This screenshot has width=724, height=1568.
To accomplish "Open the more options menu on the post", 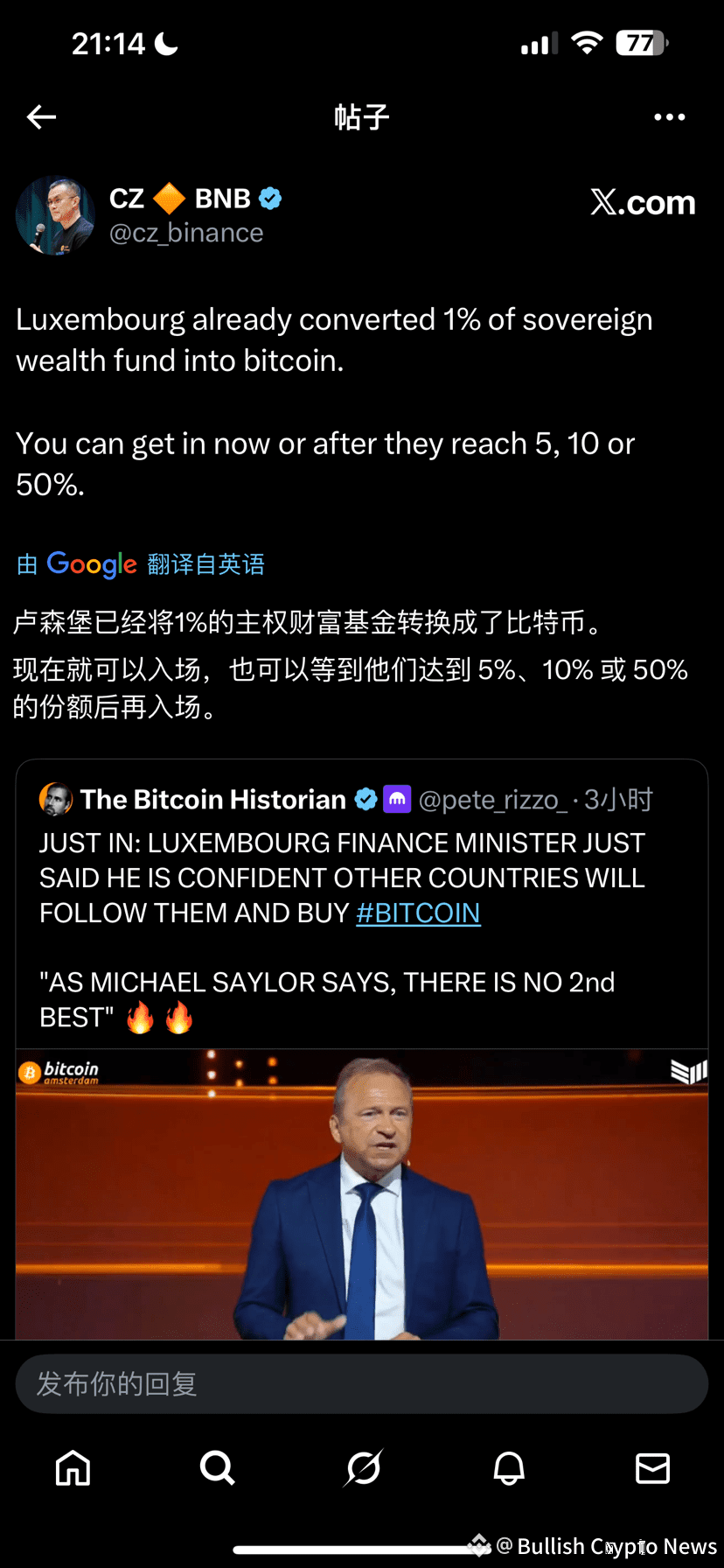I will pos(670,116).
